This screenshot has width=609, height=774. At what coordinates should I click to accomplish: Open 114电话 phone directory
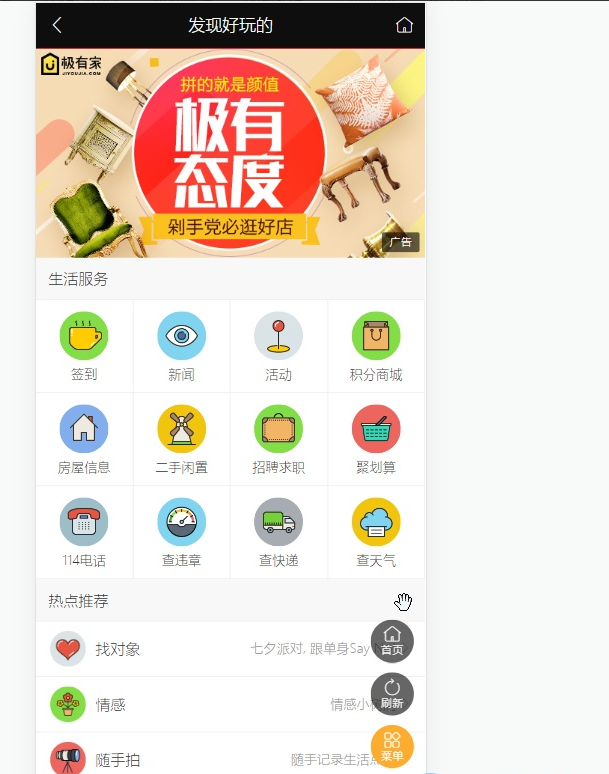pos(84,532)
